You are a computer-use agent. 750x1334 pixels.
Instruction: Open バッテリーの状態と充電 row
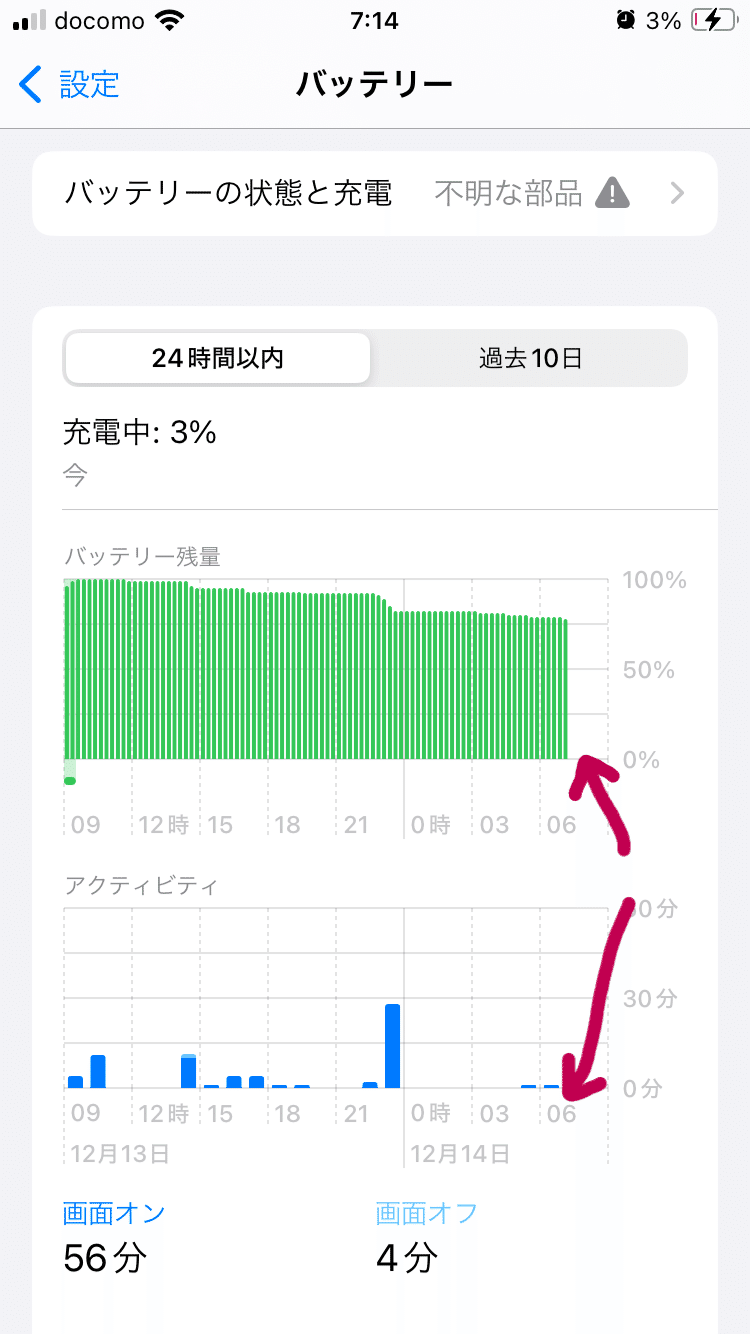[375, 193]
